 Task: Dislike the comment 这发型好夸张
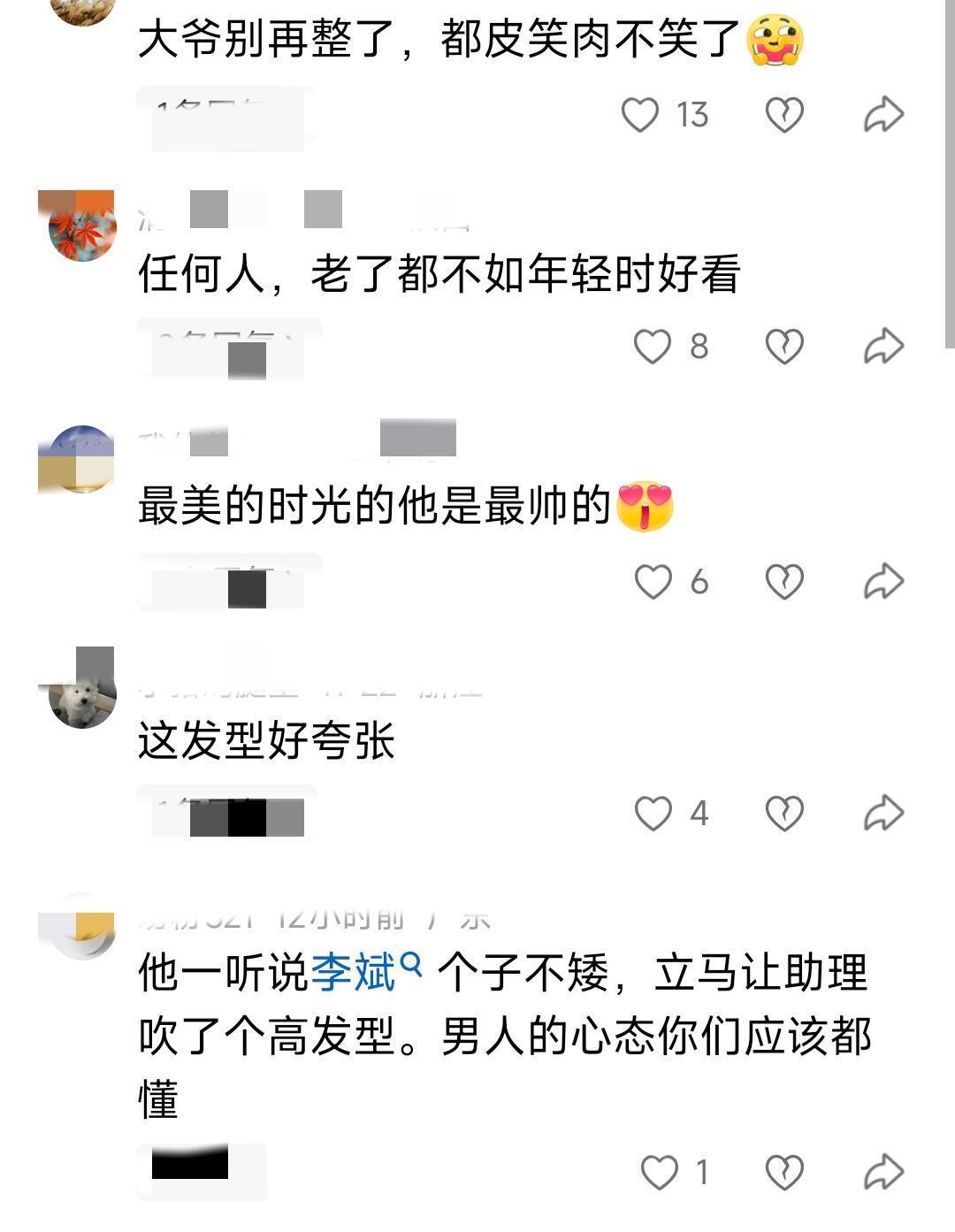coord(783,813)
